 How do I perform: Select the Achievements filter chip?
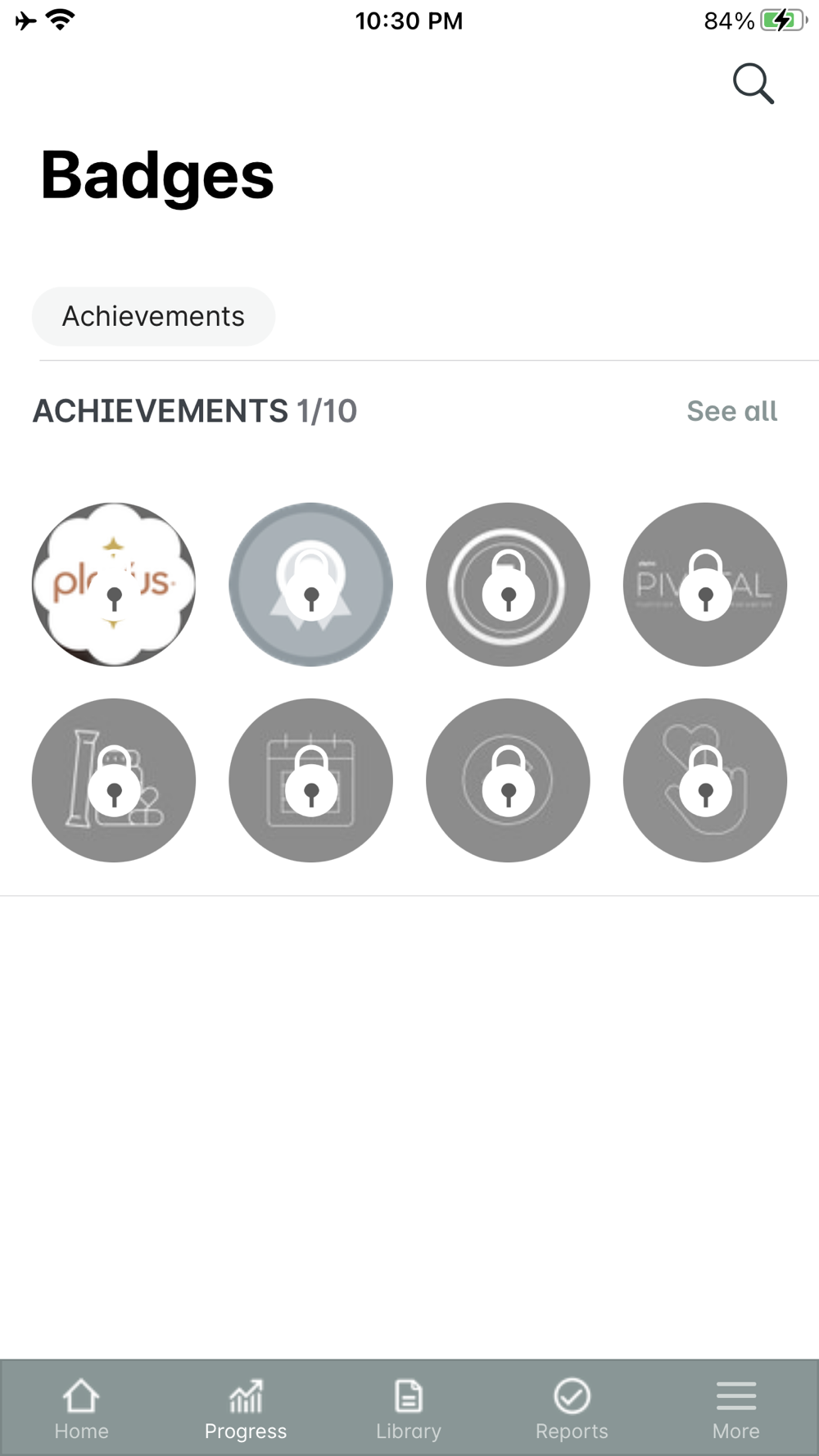click(x=153, y=316)
